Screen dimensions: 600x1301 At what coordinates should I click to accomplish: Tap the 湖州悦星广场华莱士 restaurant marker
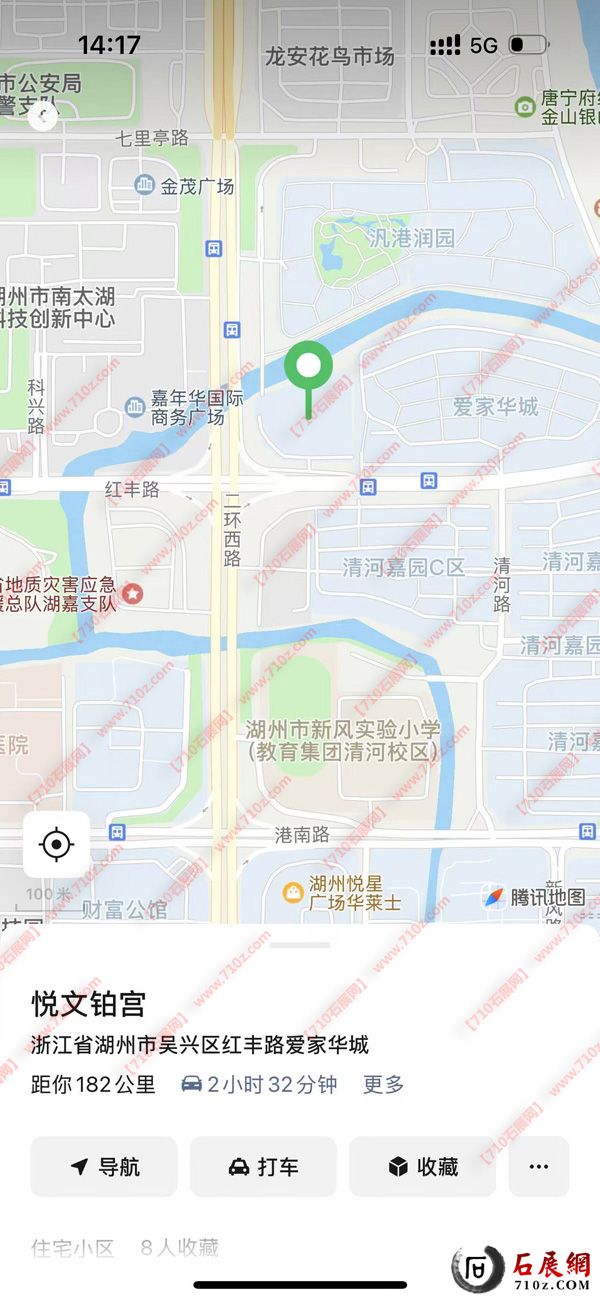[293, 892]
